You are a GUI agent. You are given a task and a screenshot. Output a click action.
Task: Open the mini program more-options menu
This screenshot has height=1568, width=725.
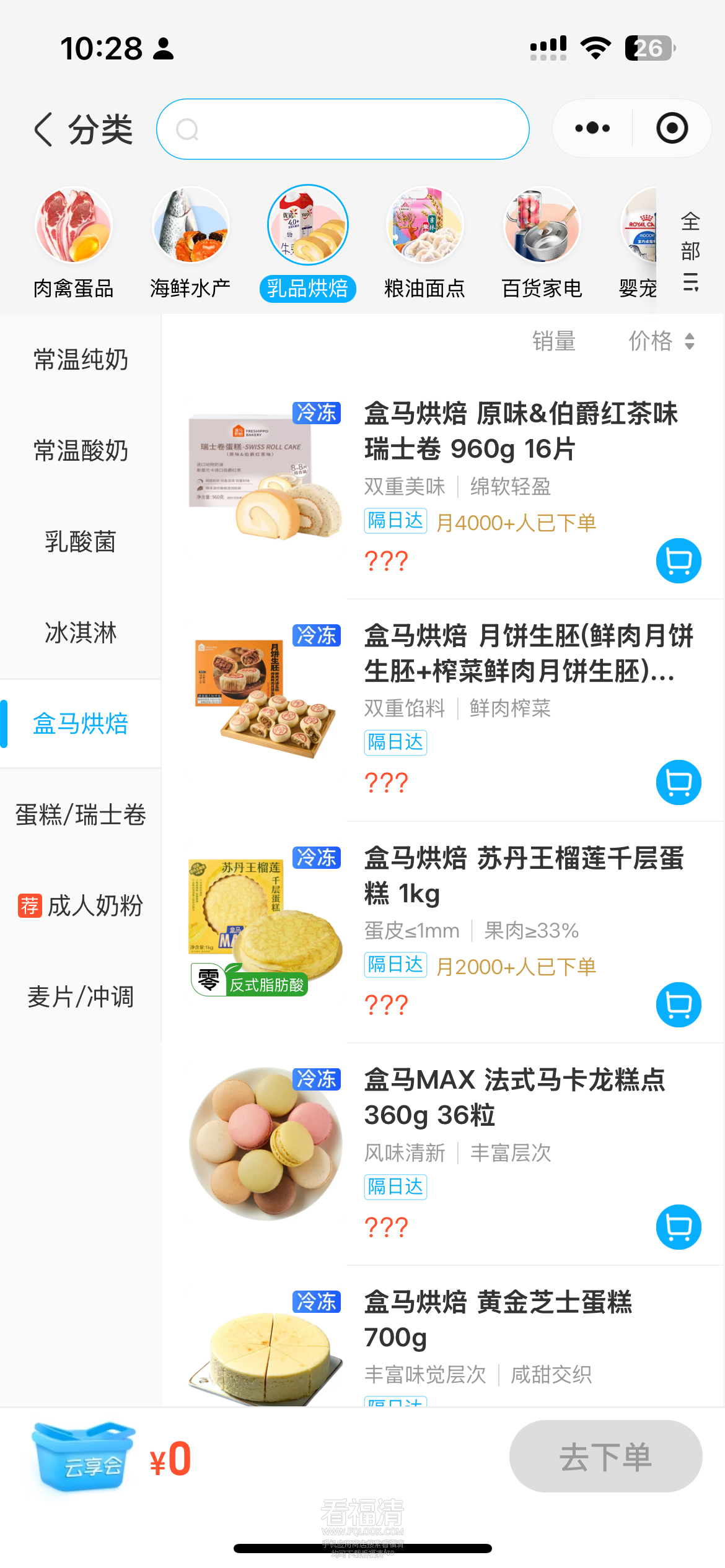click(x=592, y=128)
